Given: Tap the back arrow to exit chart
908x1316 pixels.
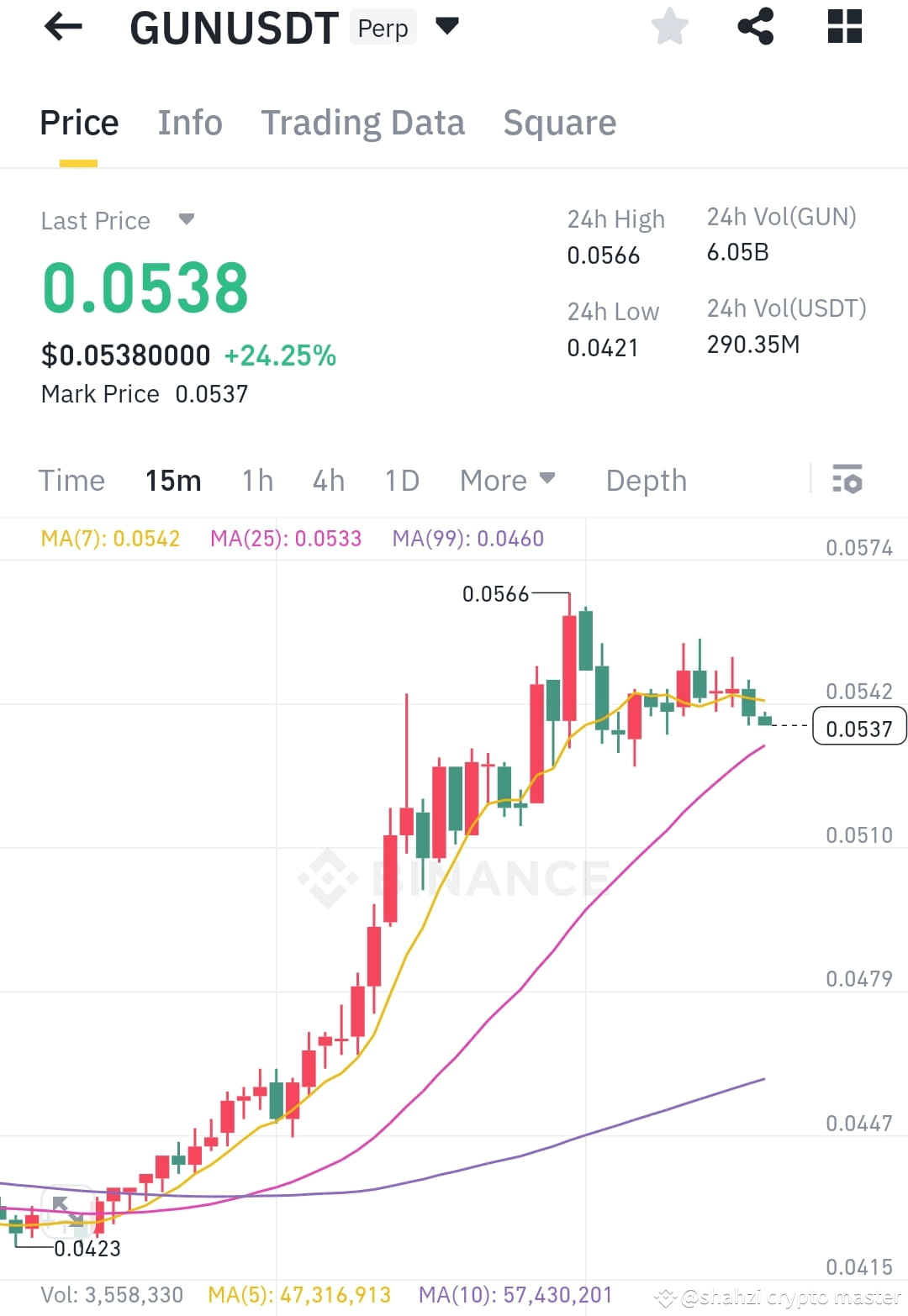Looking at the screenshot, I should click(63, 26).
